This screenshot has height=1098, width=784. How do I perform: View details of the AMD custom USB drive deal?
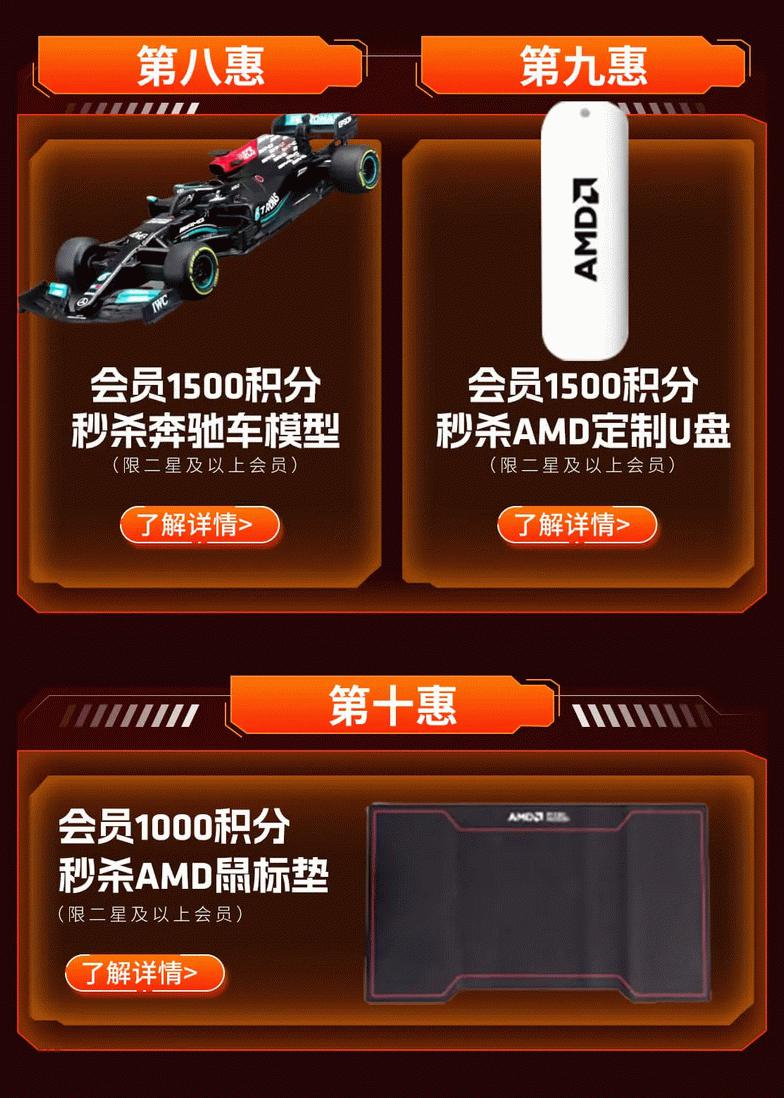(x=577, y=525)
